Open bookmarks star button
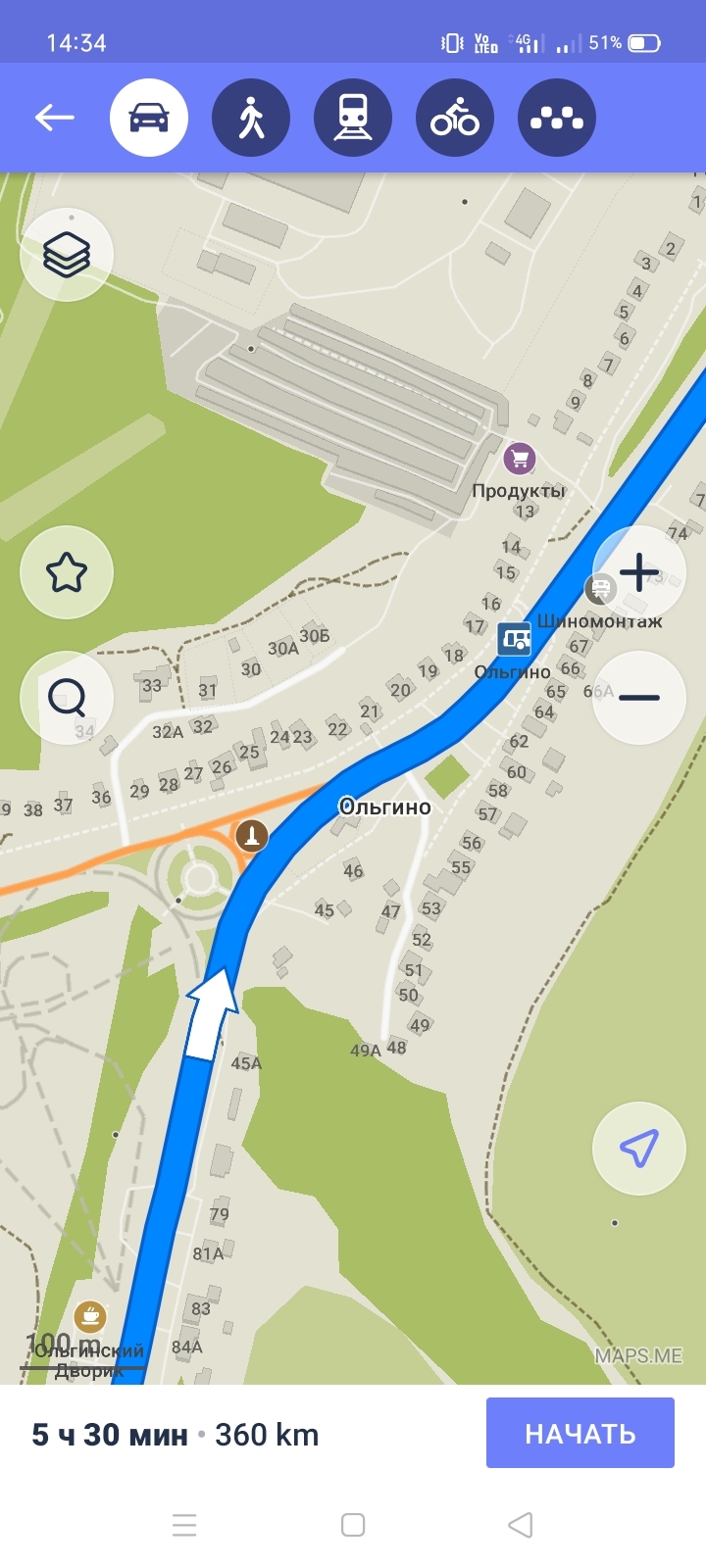 (x=67, y=572)
